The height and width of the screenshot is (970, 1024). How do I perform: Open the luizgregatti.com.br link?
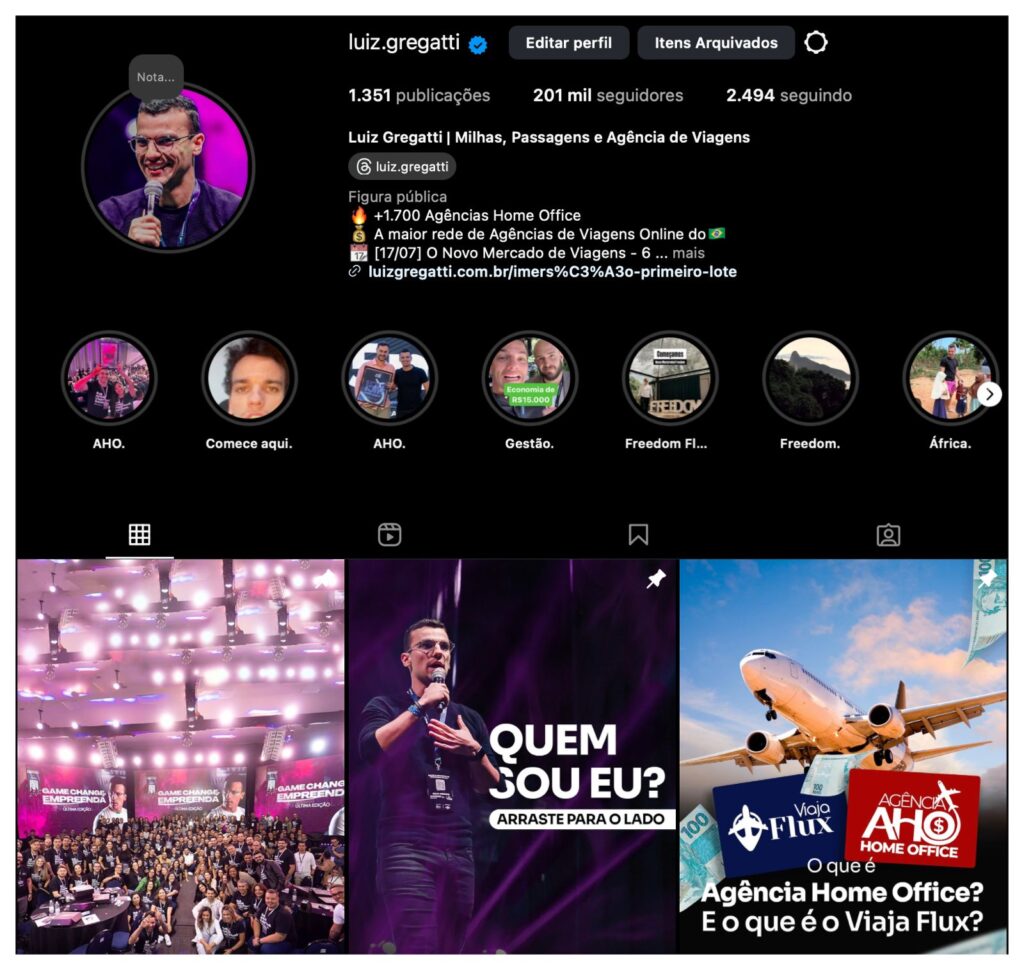tap(552, 272)
